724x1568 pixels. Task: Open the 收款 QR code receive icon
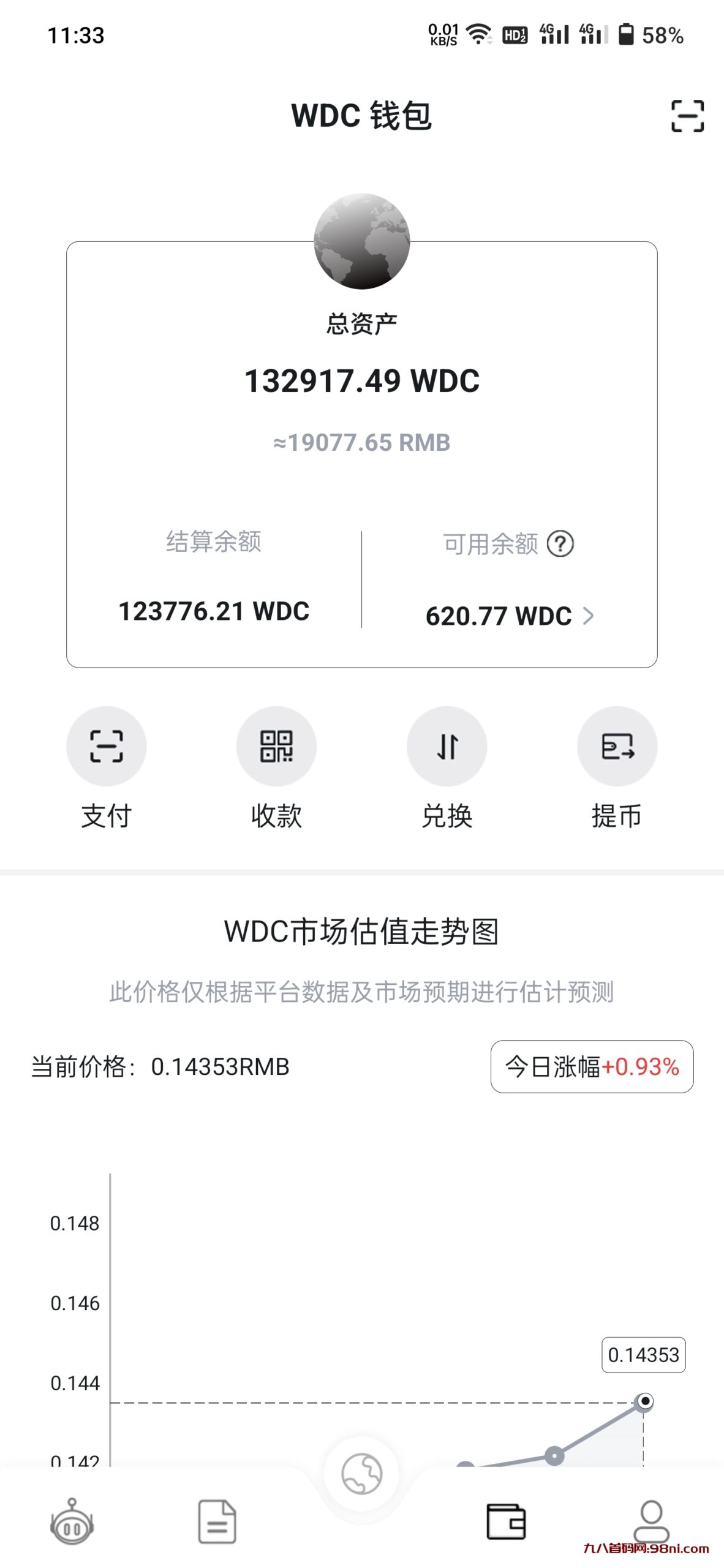point(276,745)
